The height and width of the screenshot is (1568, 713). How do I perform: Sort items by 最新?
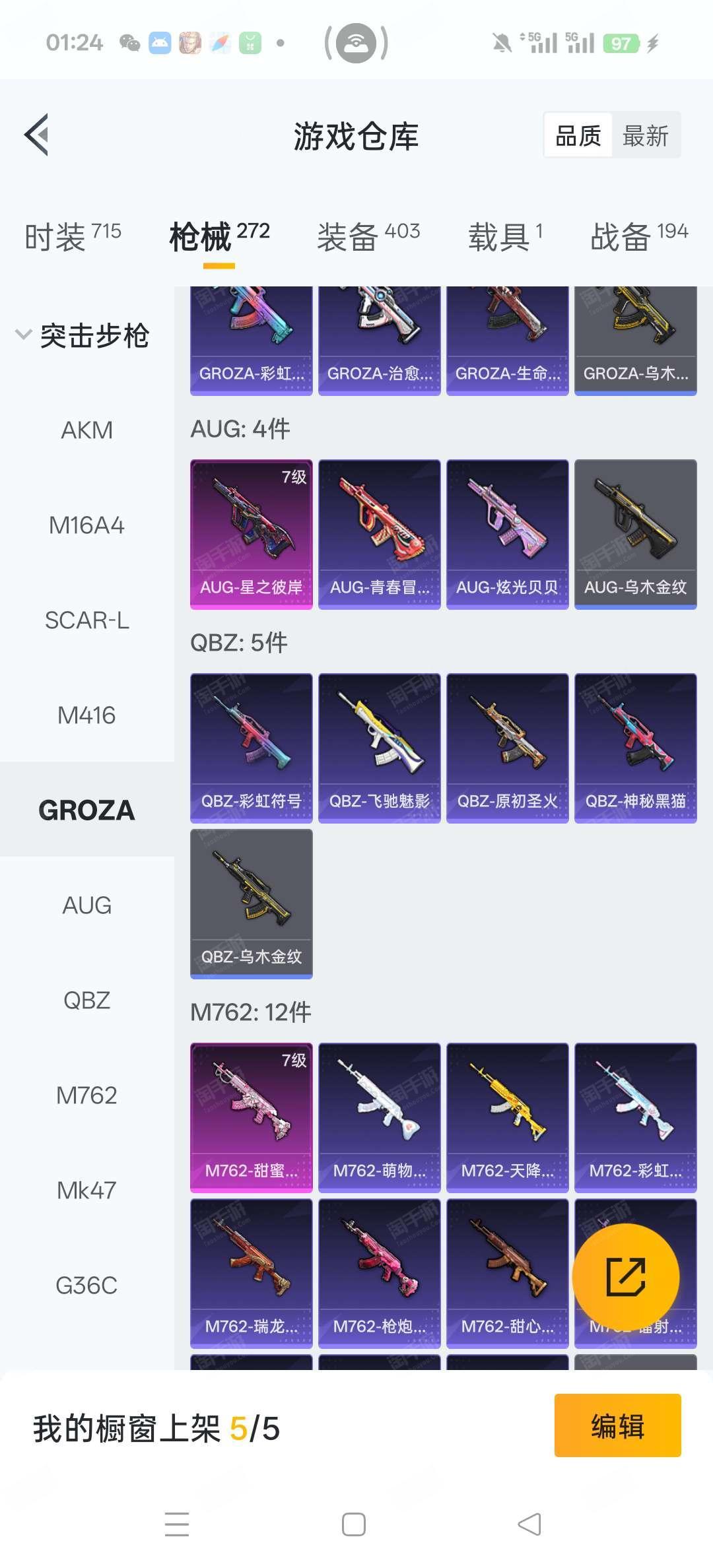(645, 136)
